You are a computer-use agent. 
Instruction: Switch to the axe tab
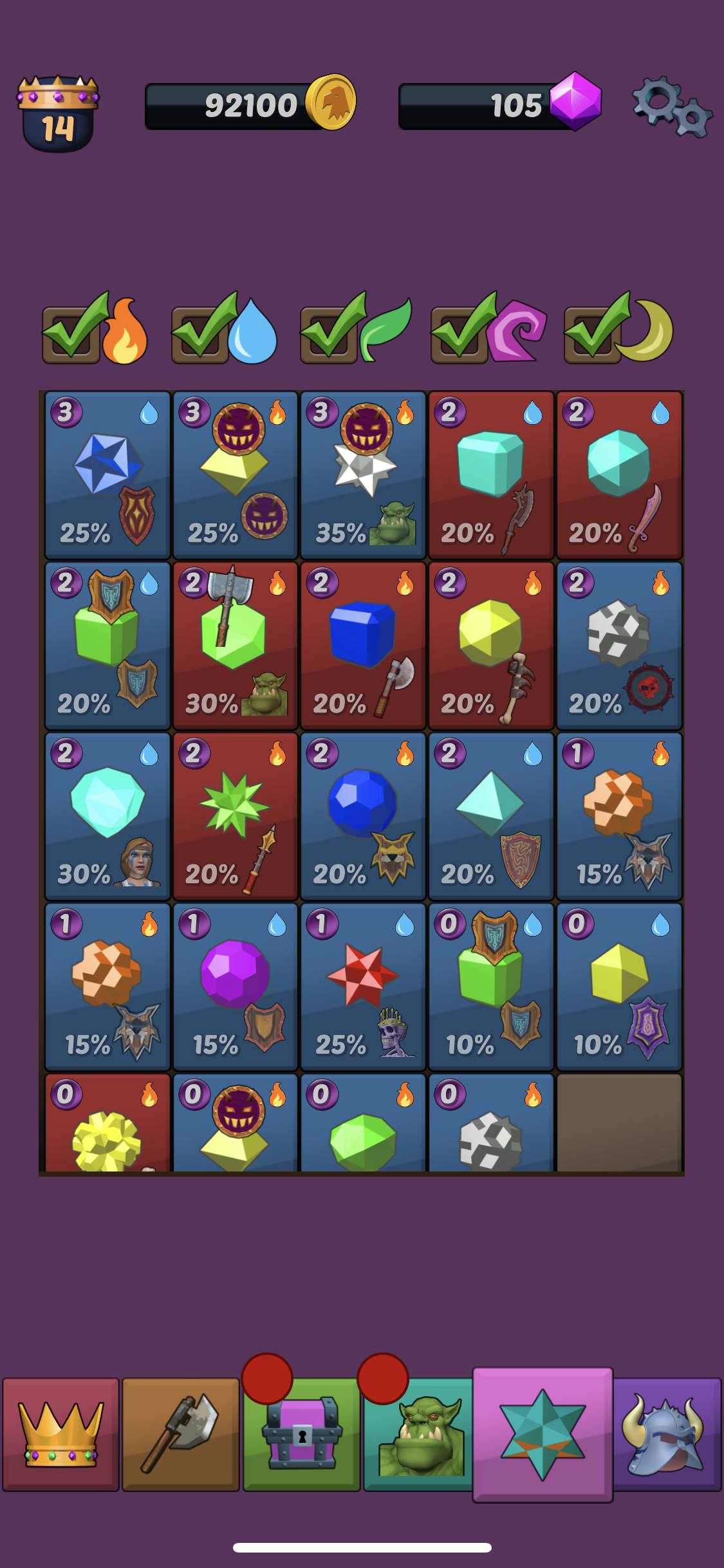(x=181, y=1434)
